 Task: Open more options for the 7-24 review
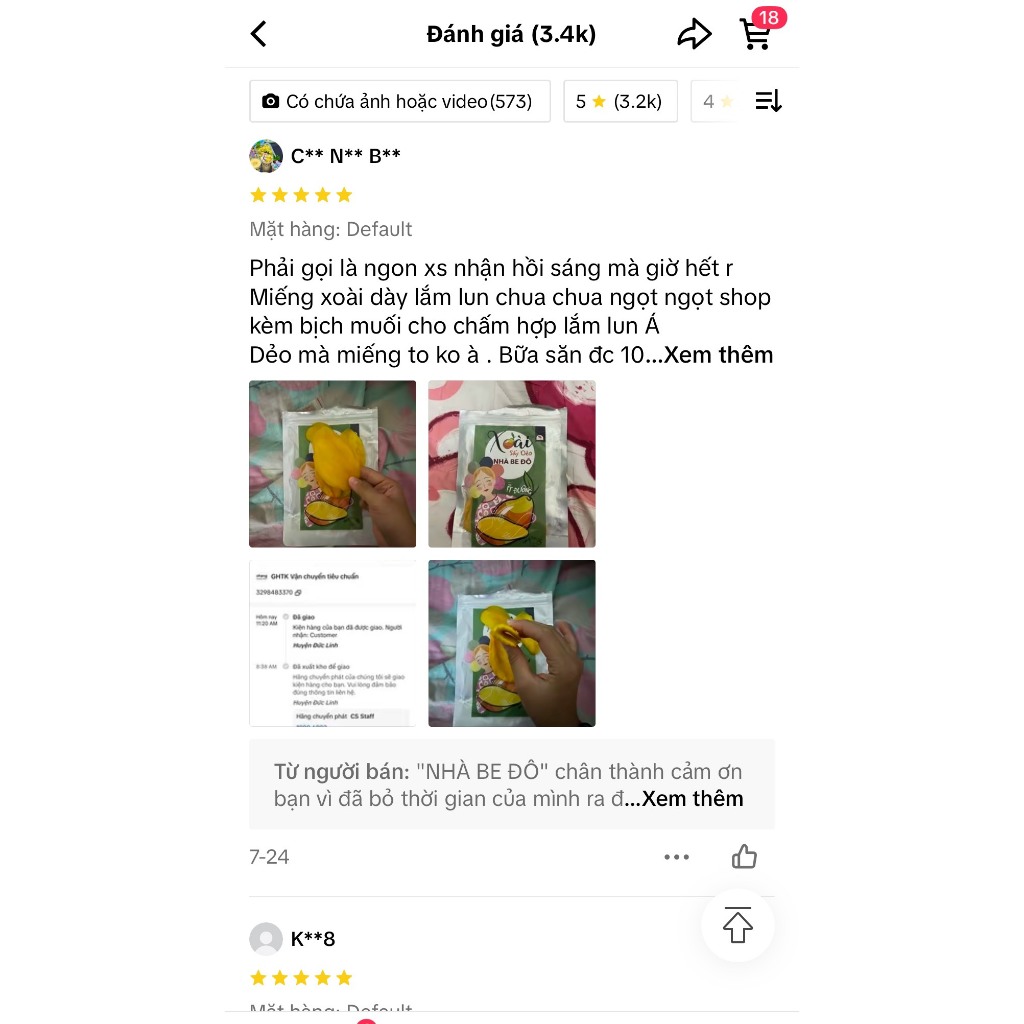tap(677, 857)
